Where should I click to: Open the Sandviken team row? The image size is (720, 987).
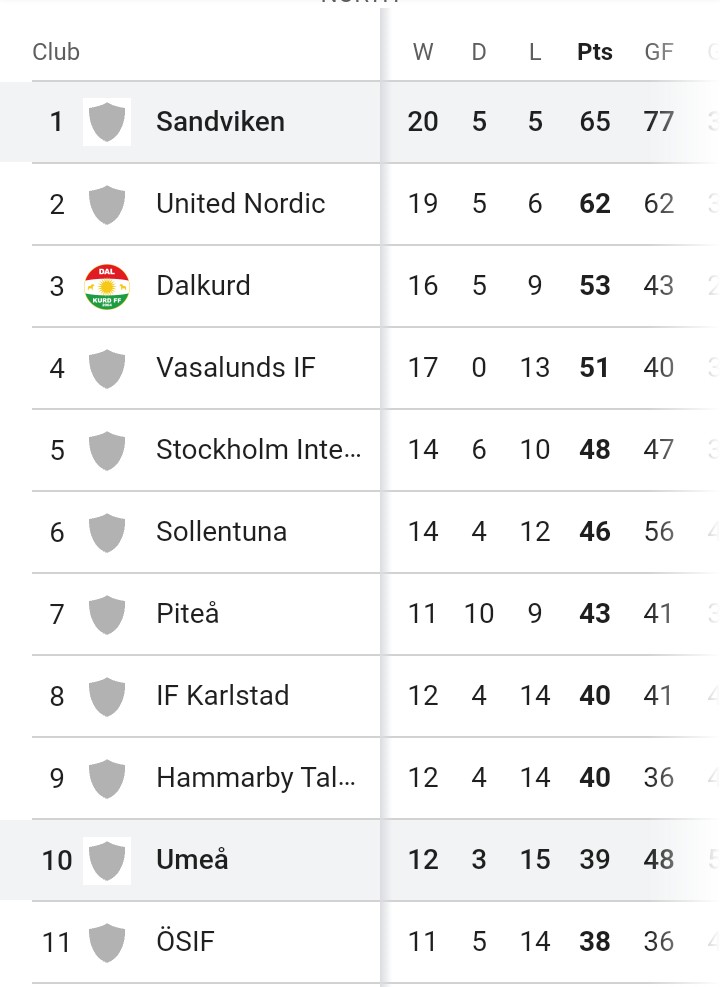pos(220,122)
